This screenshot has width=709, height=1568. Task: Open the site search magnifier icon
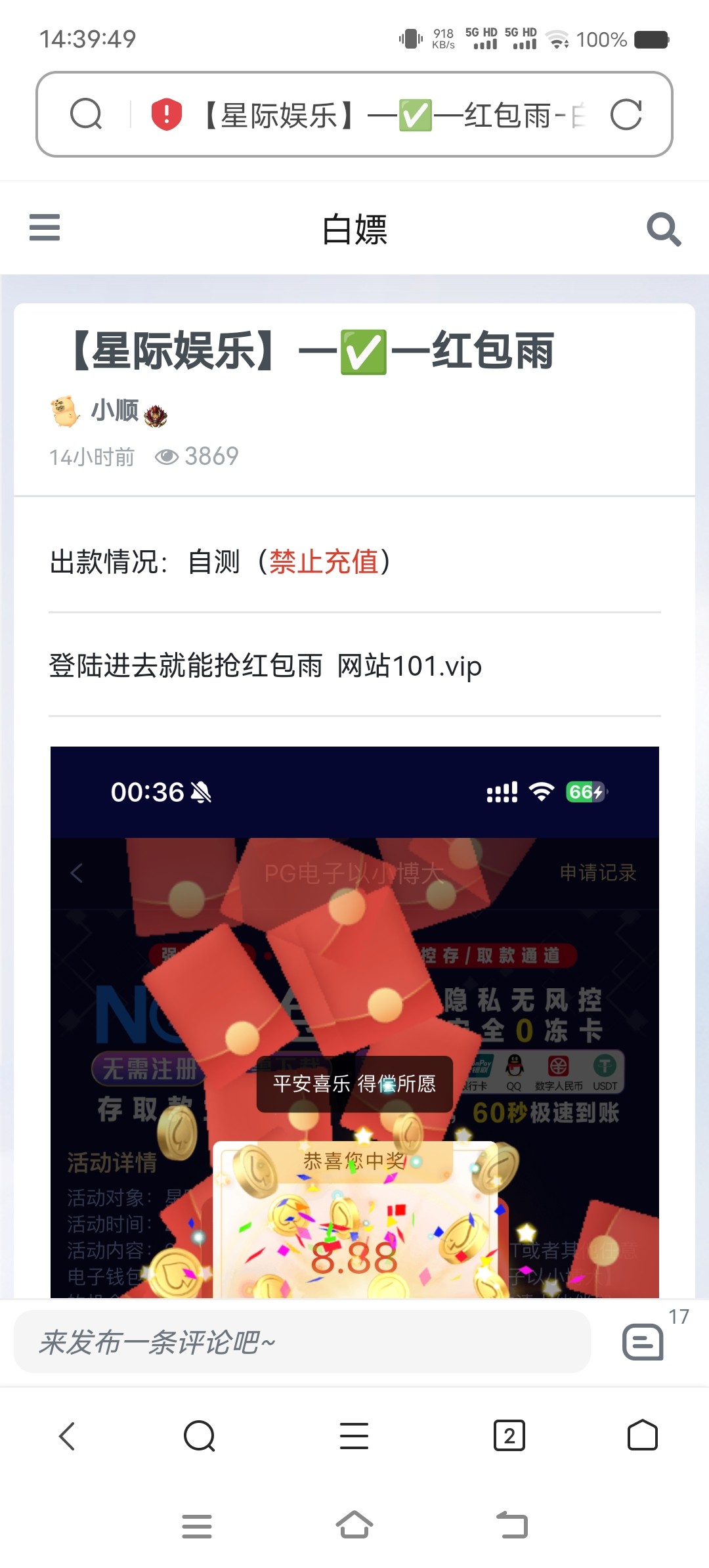[x=663, y=229]
